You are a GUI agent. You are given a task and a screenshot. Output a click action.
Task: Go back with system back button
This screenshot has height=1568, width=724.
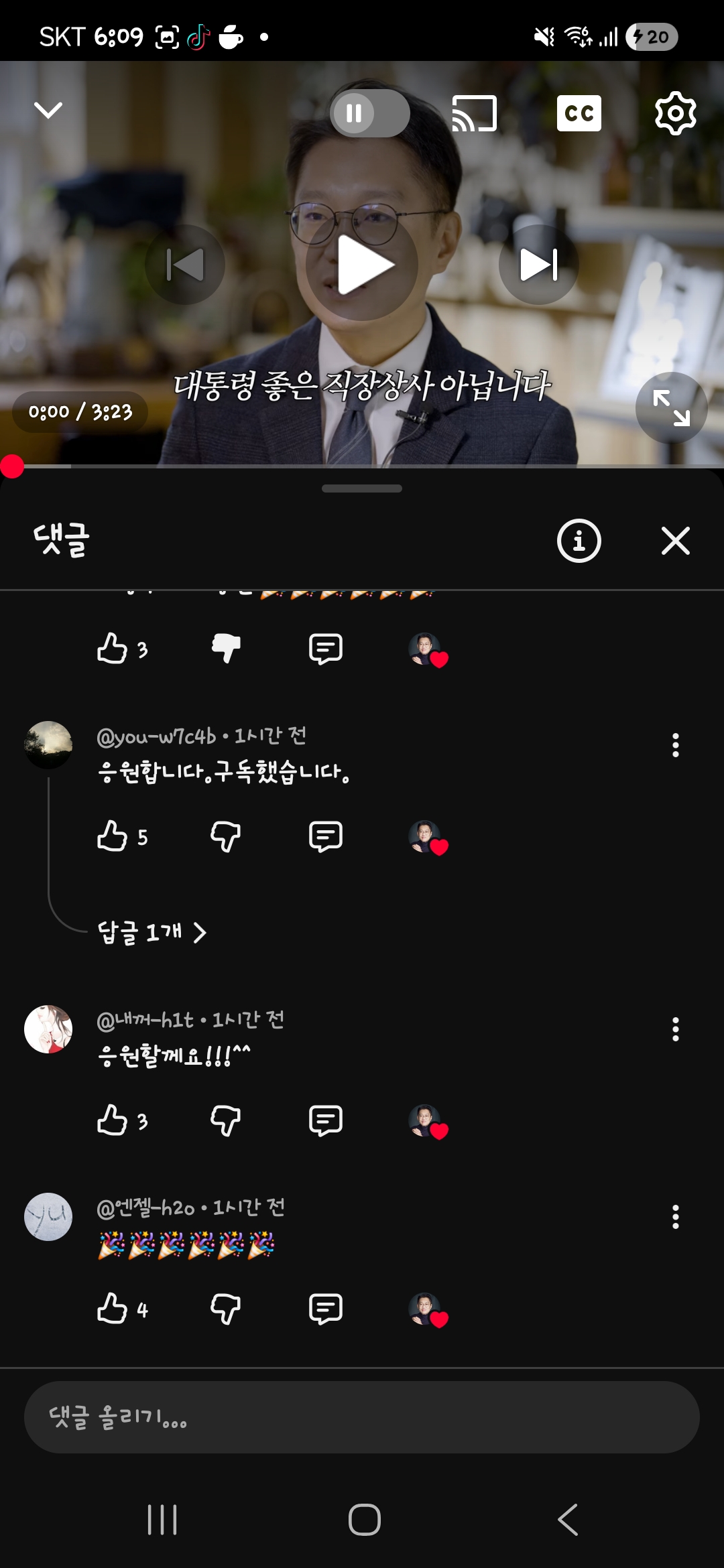coord(568,1520)
